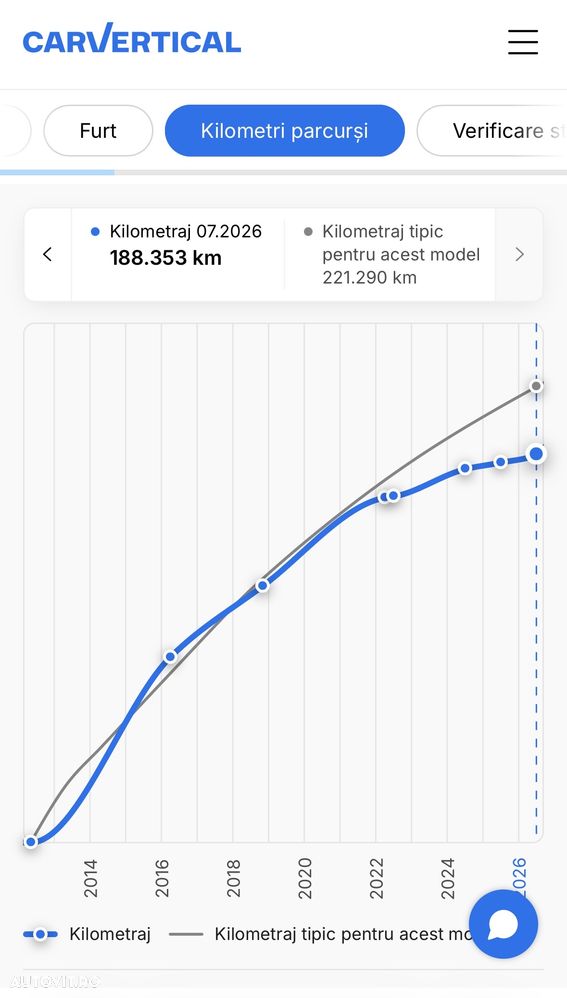Toggle the Kilometraj tipic legend series
Image resolution: width=567 pixels, height=998 pixels.
(x=320, y=934)
